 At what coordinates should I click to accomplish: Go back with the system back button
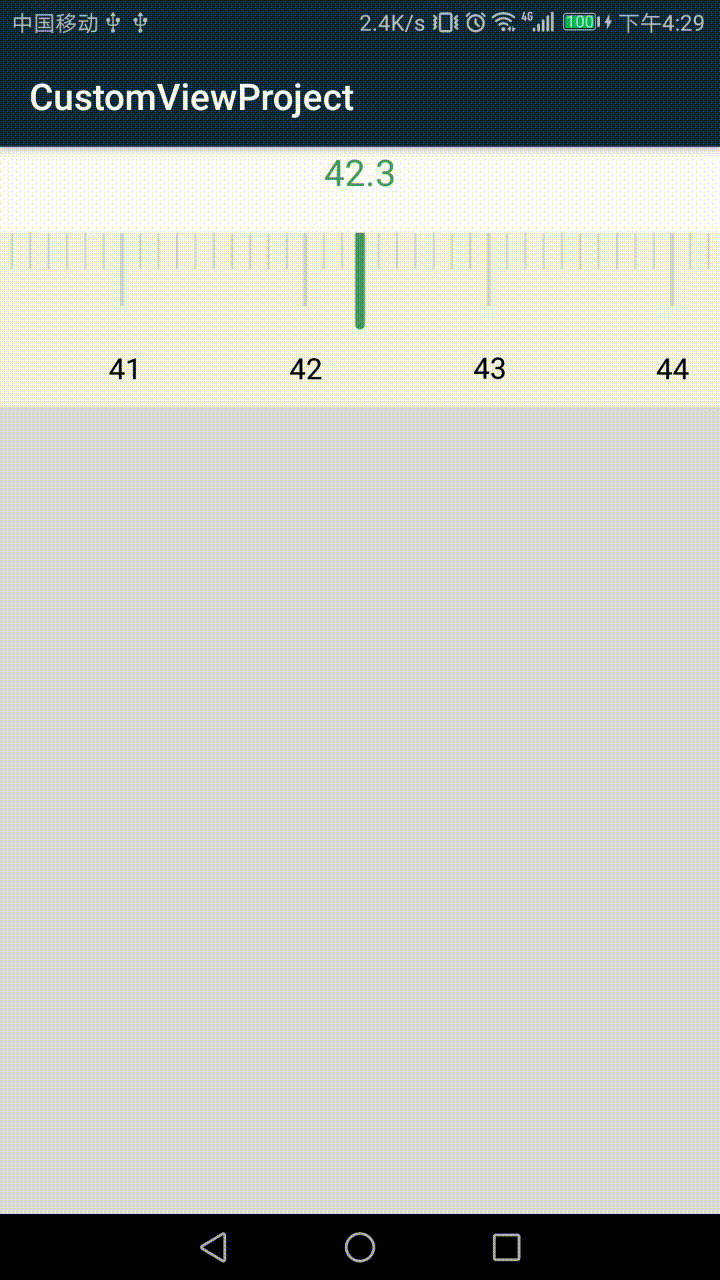(213, 1247)
